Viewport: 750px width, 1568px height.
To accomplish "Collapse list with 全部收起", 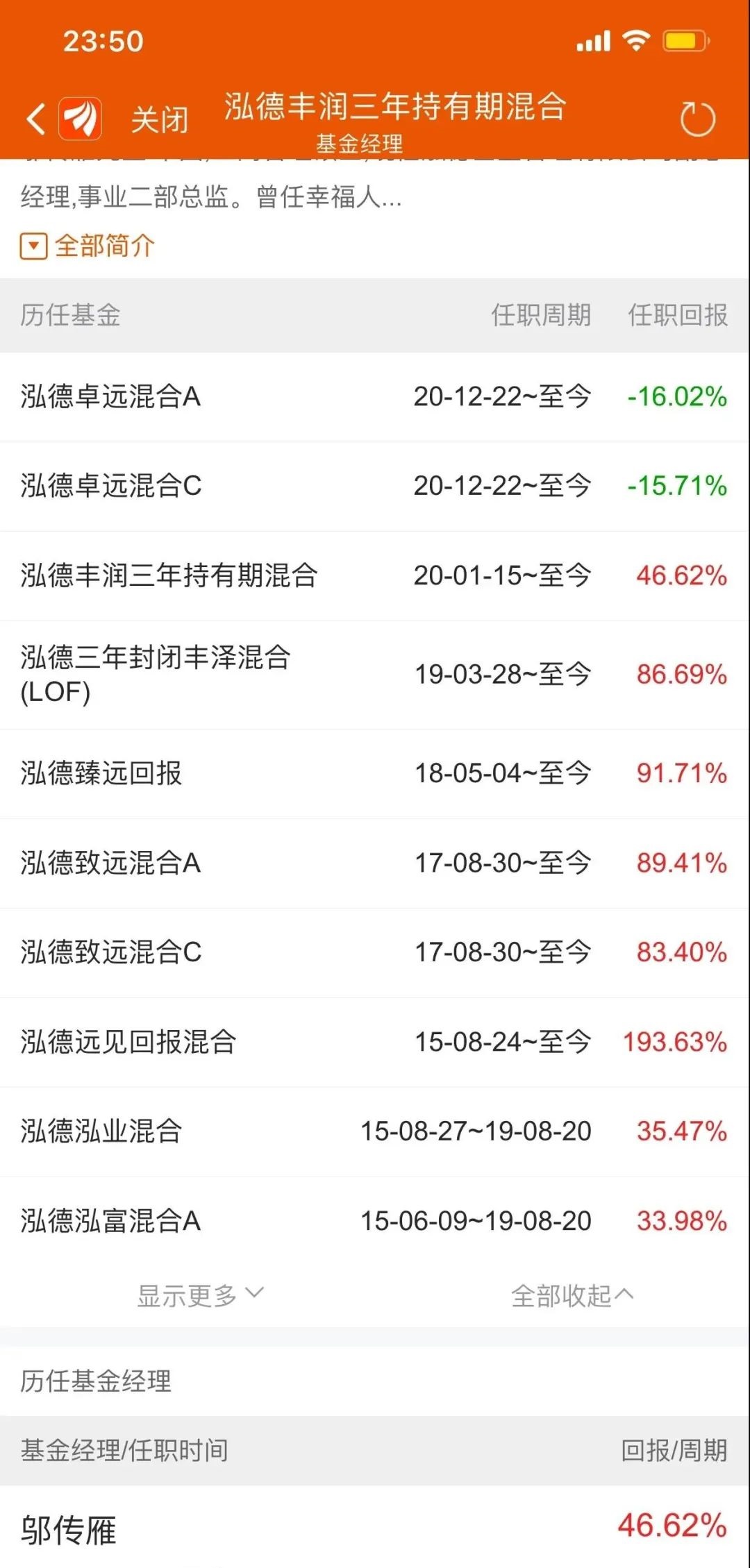I will (572, 1295).
